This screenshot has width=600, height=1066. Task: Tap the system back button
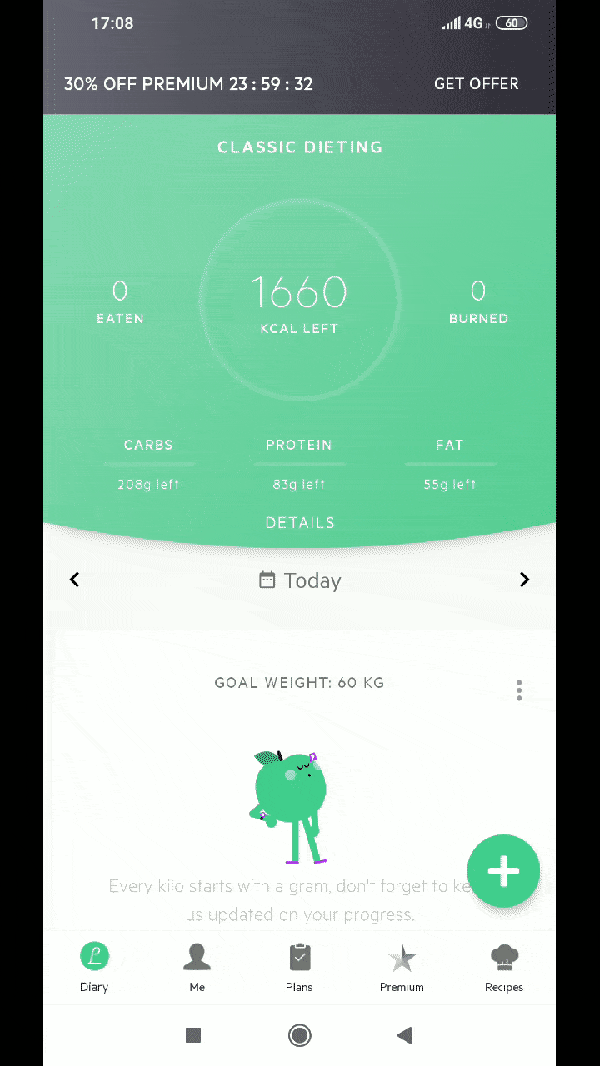(x=404, y=1036)
